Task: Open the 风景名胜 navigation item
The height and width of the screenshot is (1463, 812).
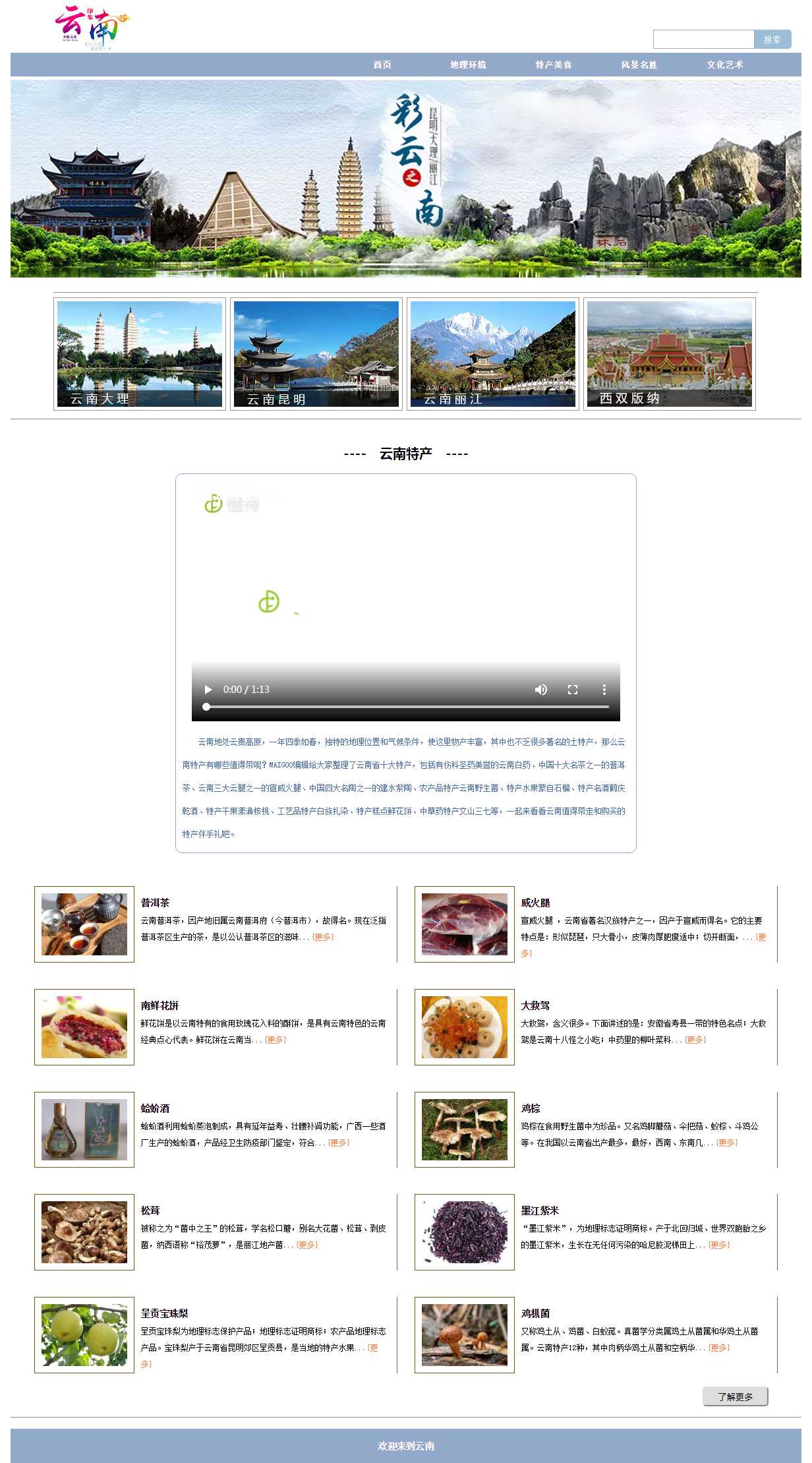Action: 639,65
